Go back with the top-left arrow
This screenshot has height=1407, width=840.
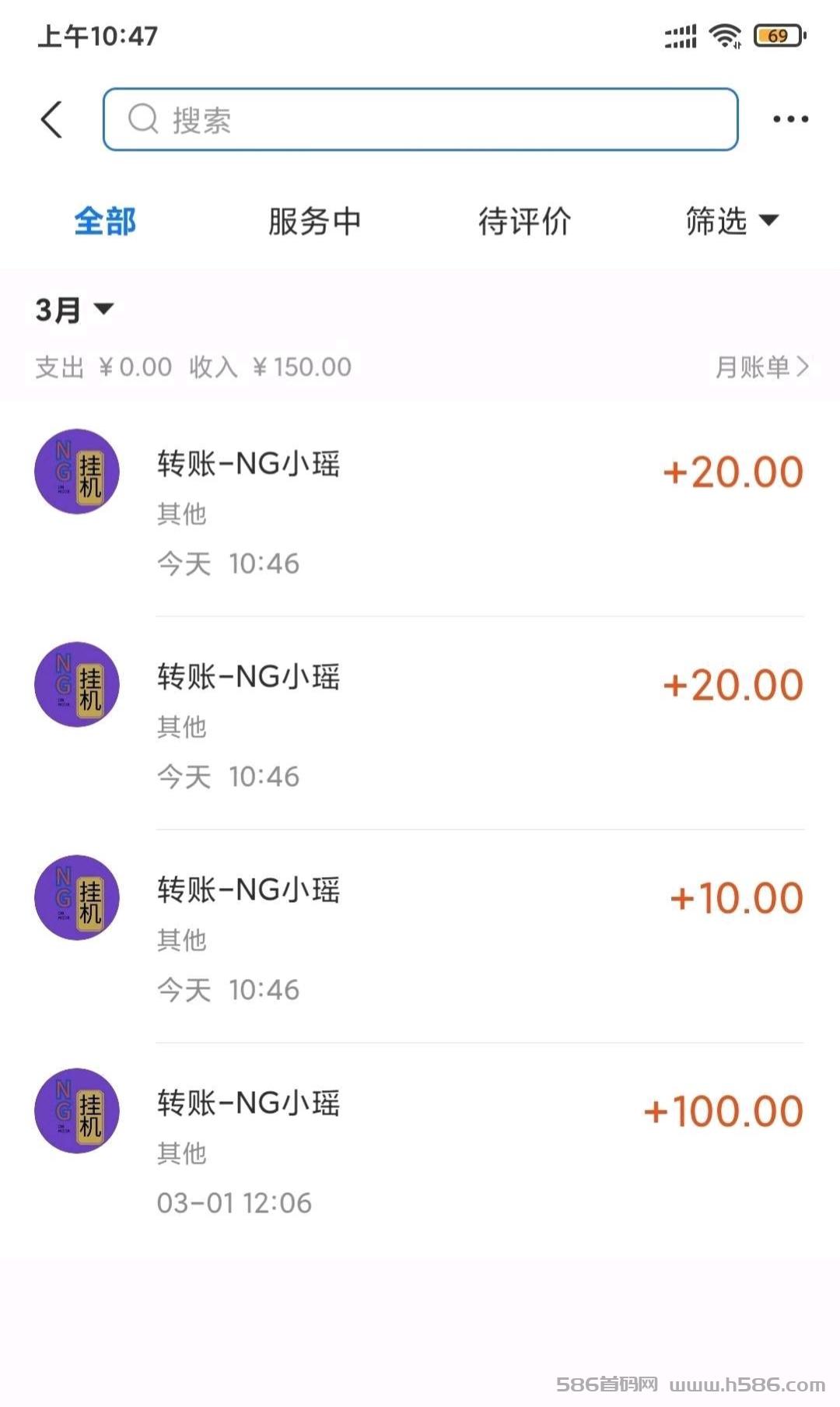(x=51, y=120)
